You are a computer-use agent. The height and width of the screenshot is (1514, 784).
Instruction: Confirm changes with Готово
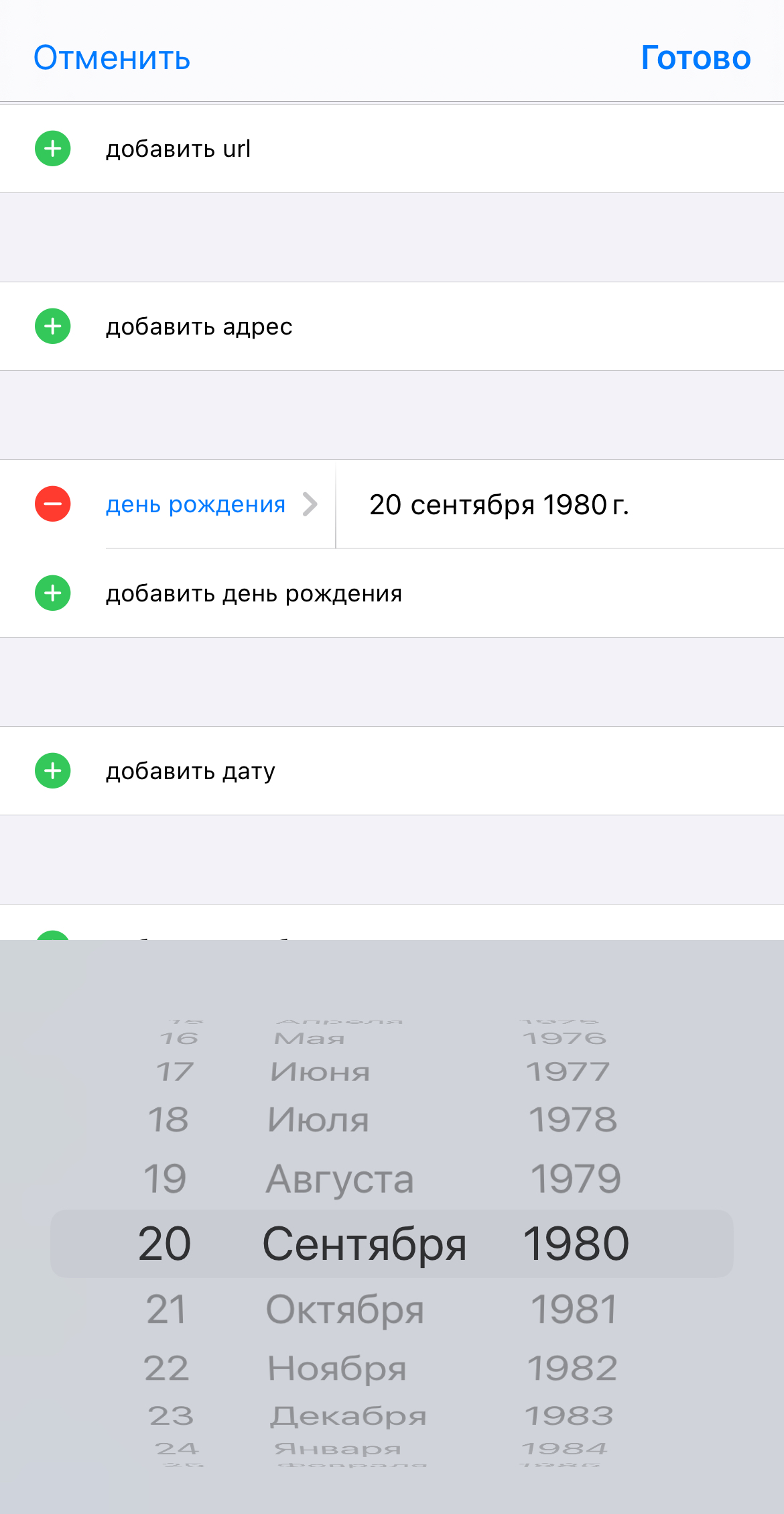click(x=696, y=58)
